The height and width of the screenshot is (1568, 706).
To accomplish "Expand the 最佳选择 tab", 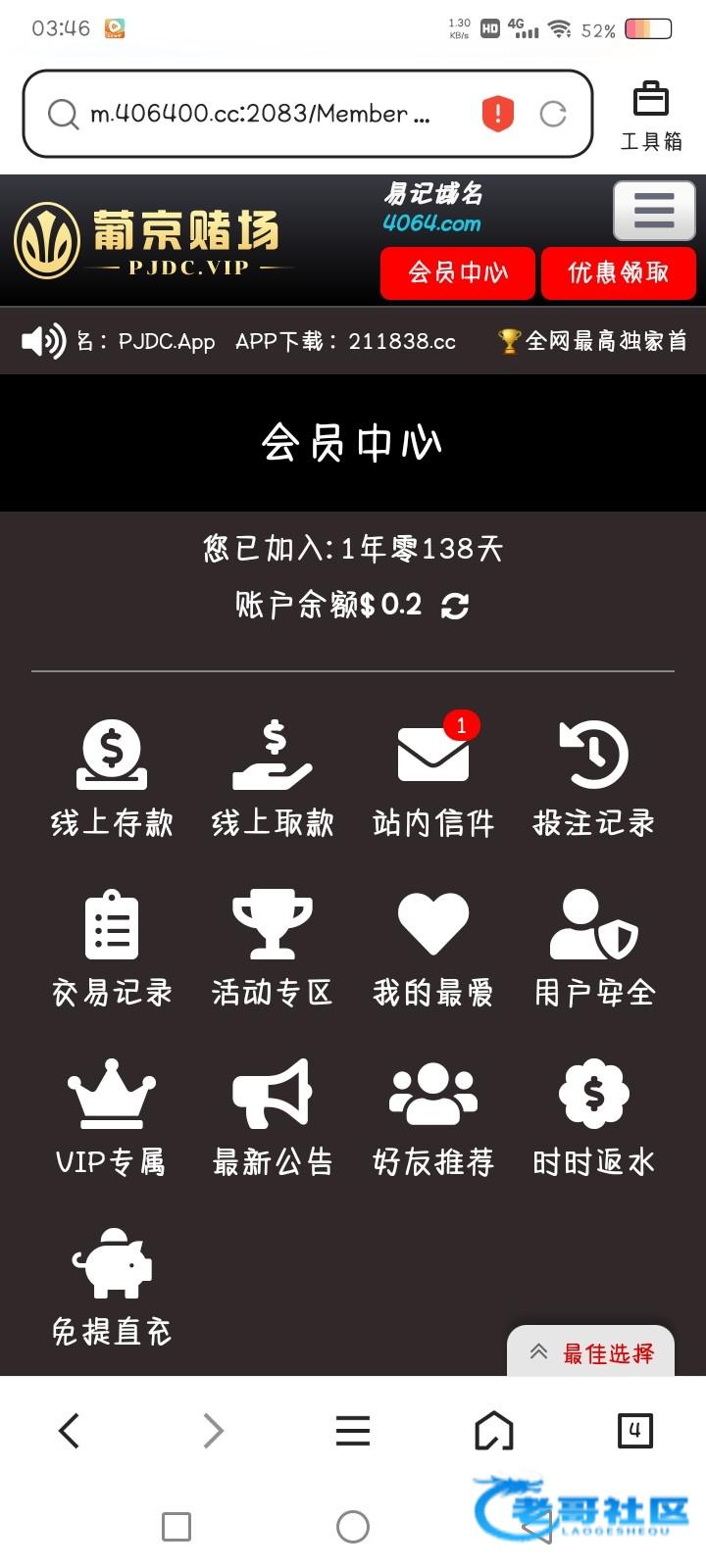I will pos(592,1353).
